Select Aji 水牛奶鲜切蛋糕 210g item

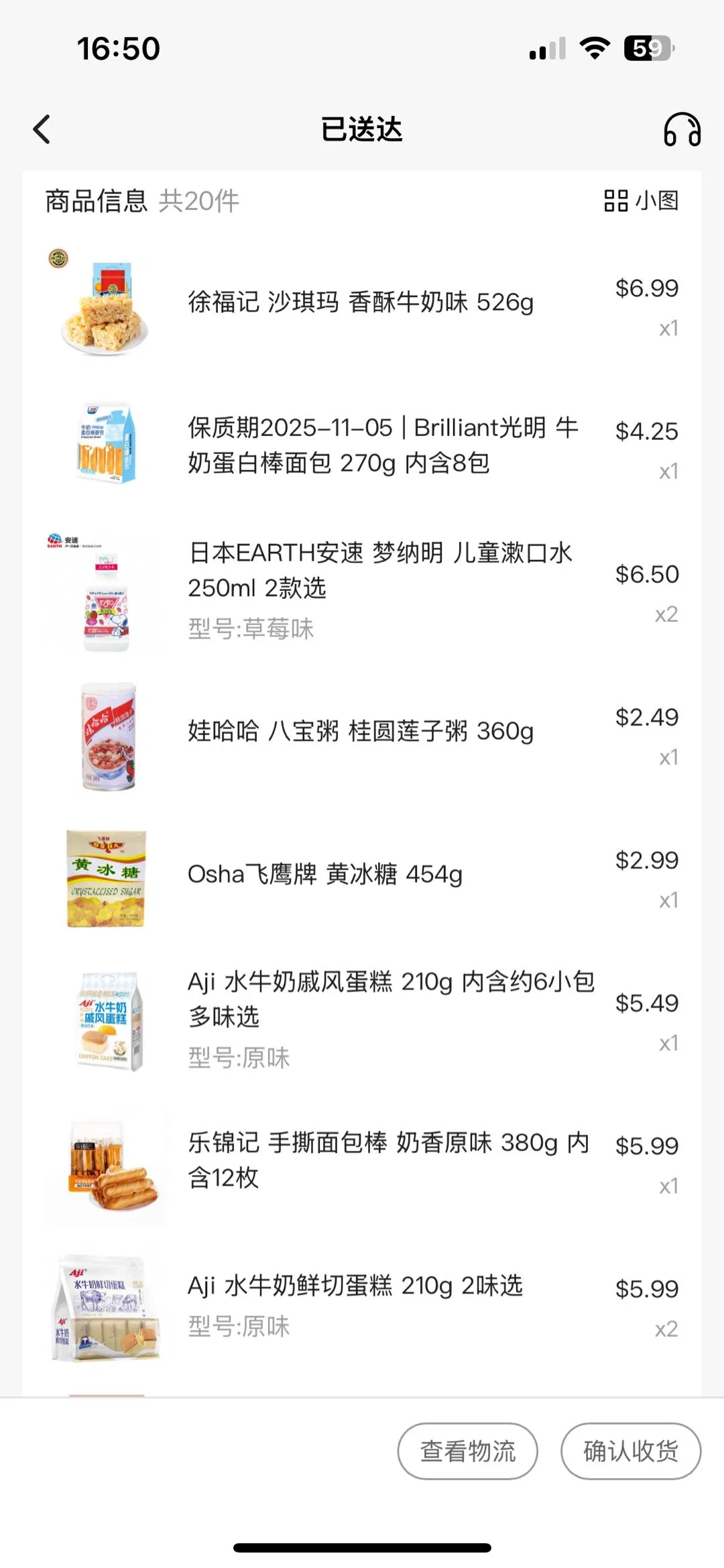355,1286
